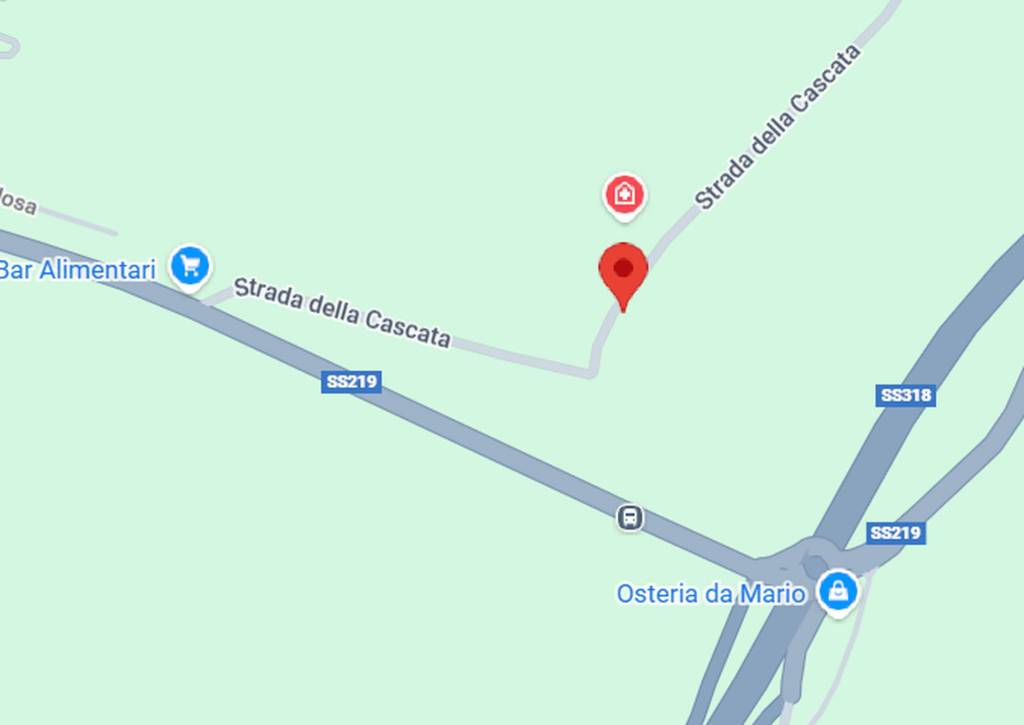Select the red dropped location pin
Viewport: 1024px width, 725px height.
point(623,272)
